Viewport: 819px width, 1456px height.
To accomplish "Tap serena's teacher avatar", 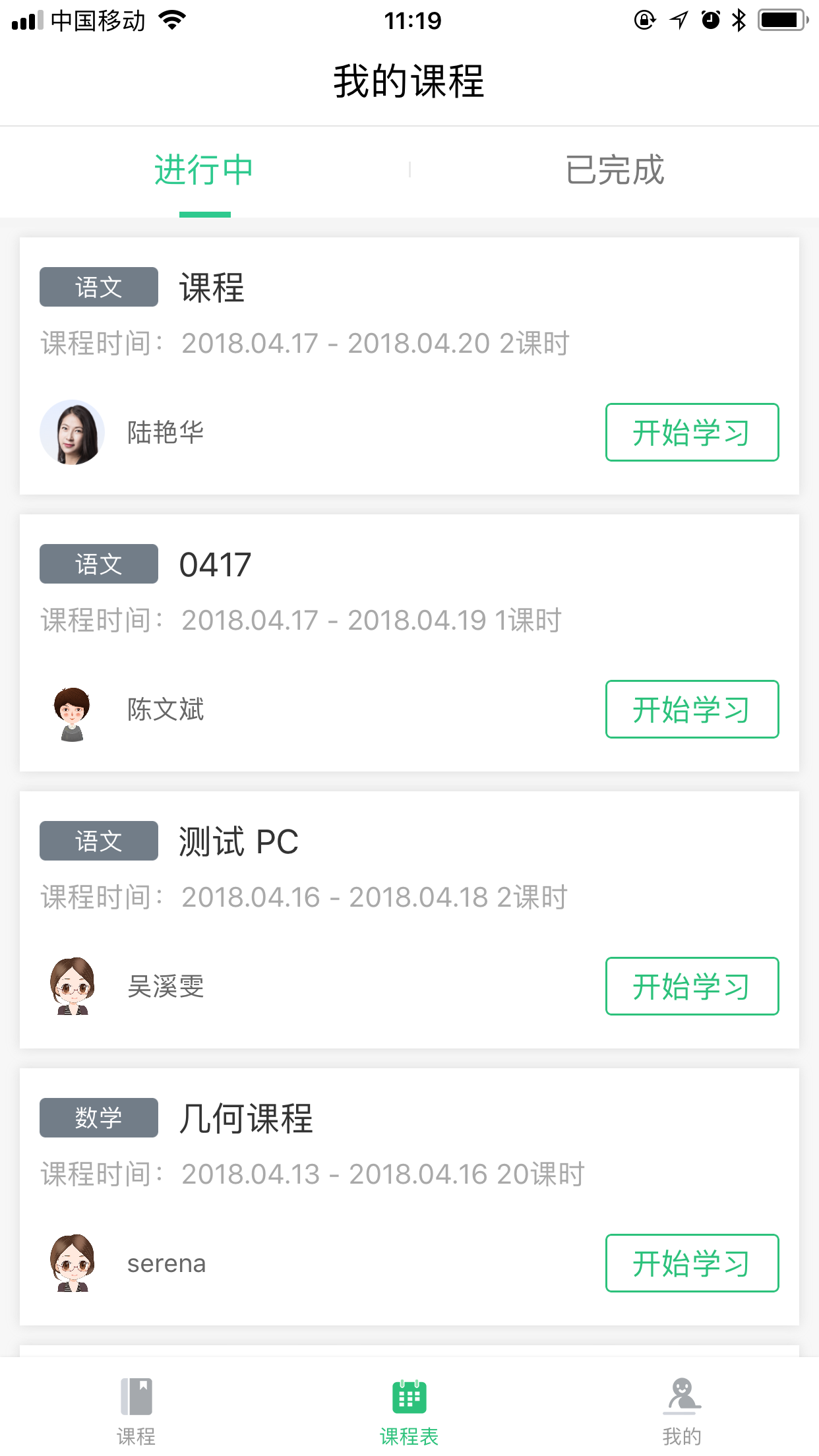I will (x=73, y=1263).
